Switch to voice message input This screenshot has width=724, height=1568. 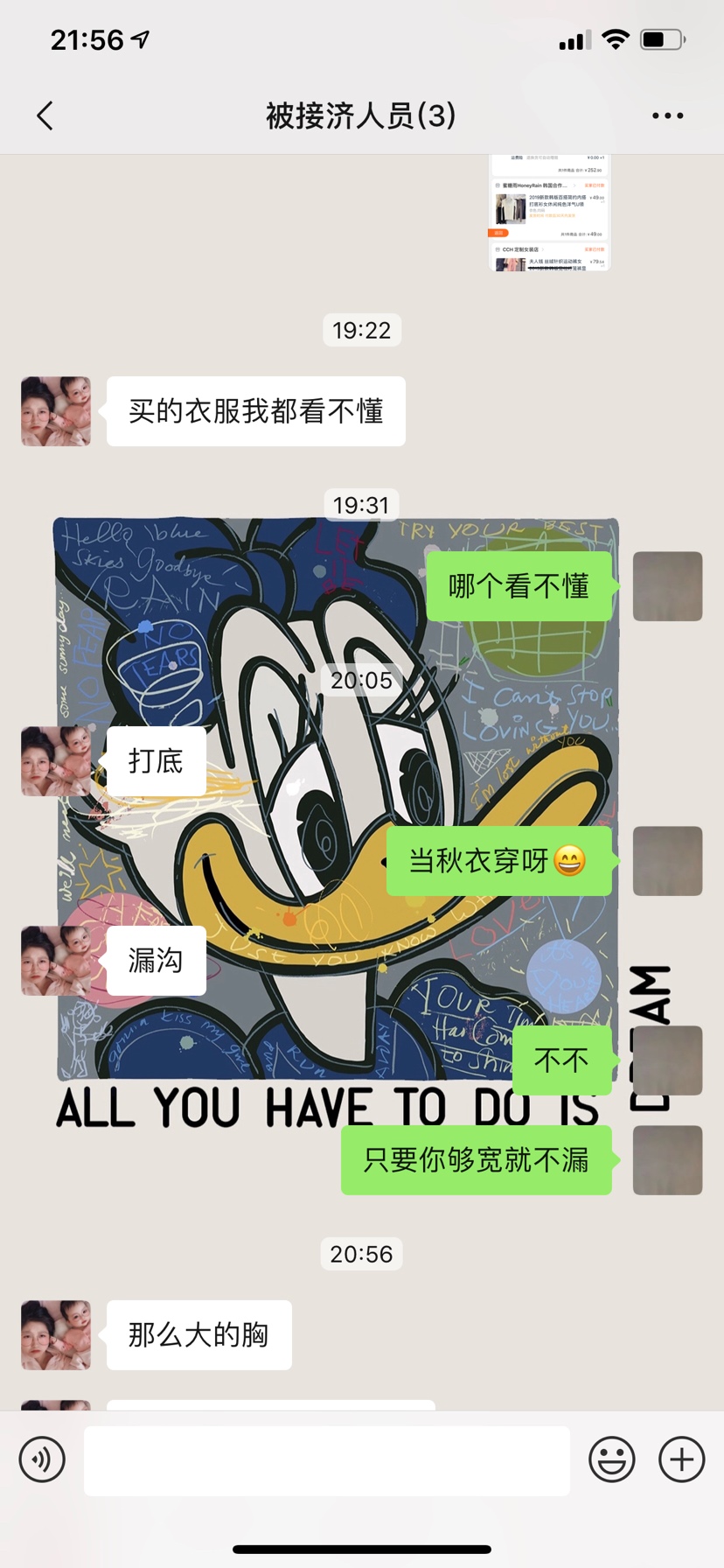tap(42, 1459)
